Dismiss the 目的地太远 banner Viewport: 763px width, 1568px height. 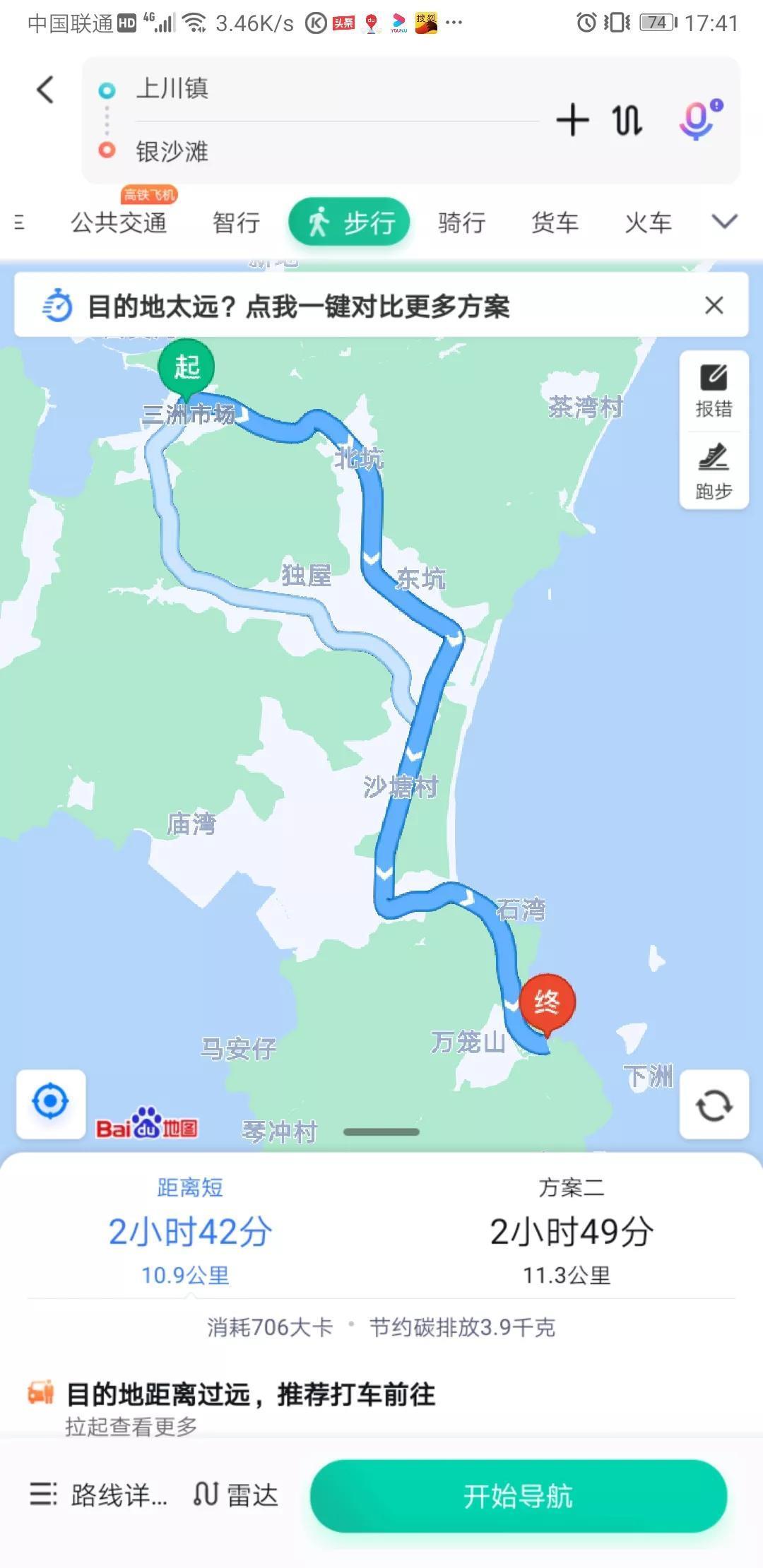coord(714,306)
